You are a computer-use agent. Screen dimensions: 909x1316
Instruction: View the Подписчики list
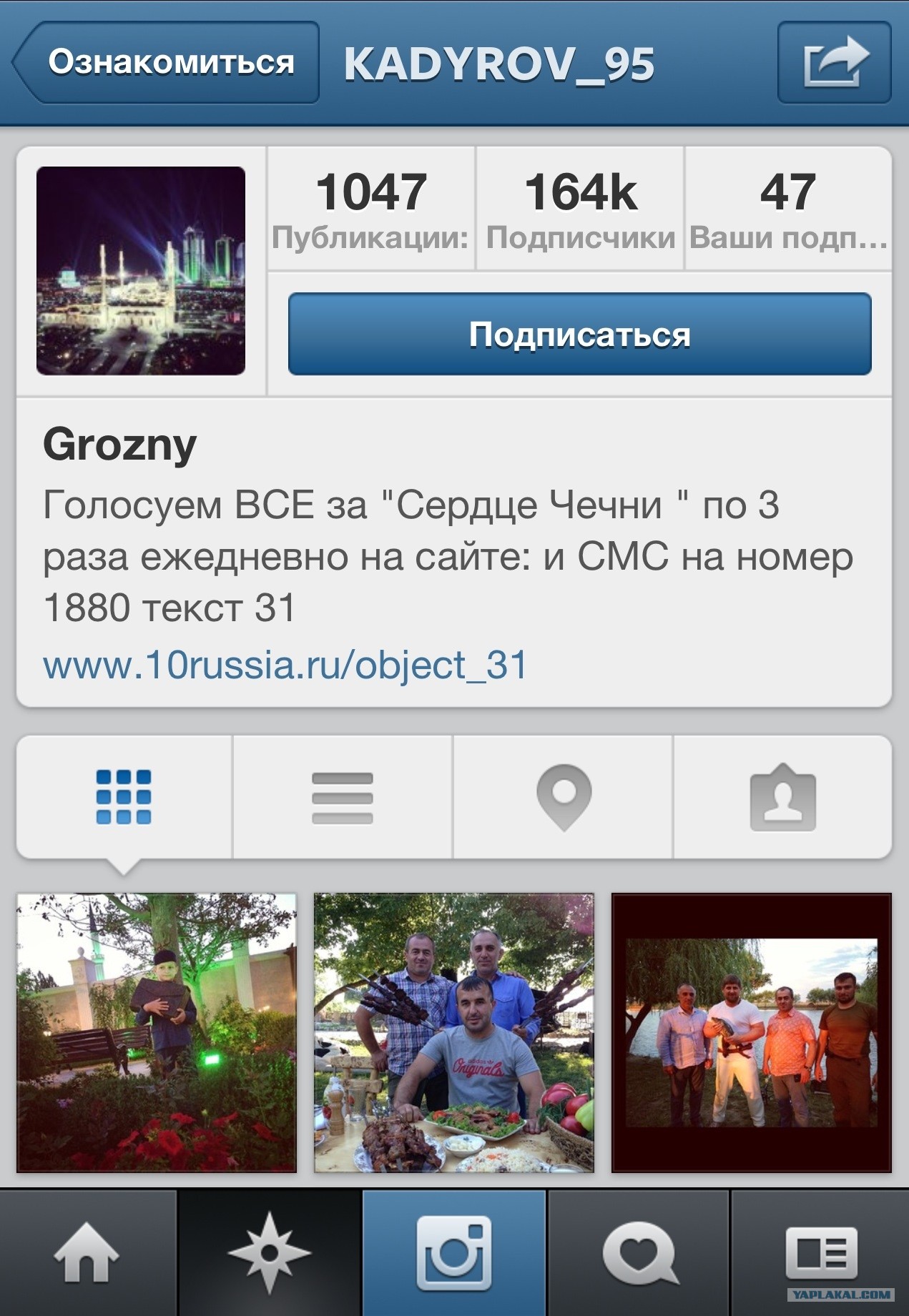[580, 209]
